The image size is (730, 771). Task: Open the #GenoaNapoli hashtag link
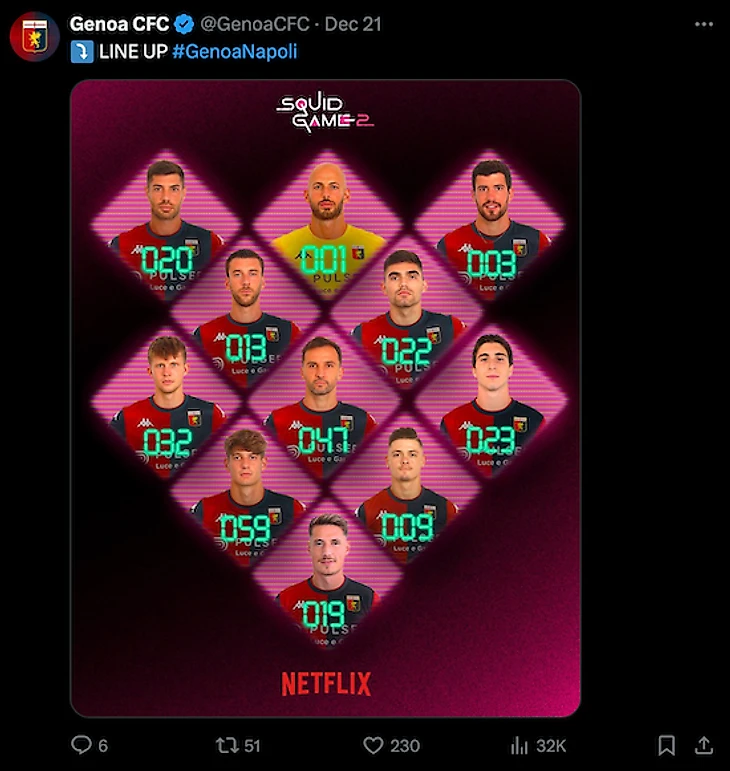234,52
